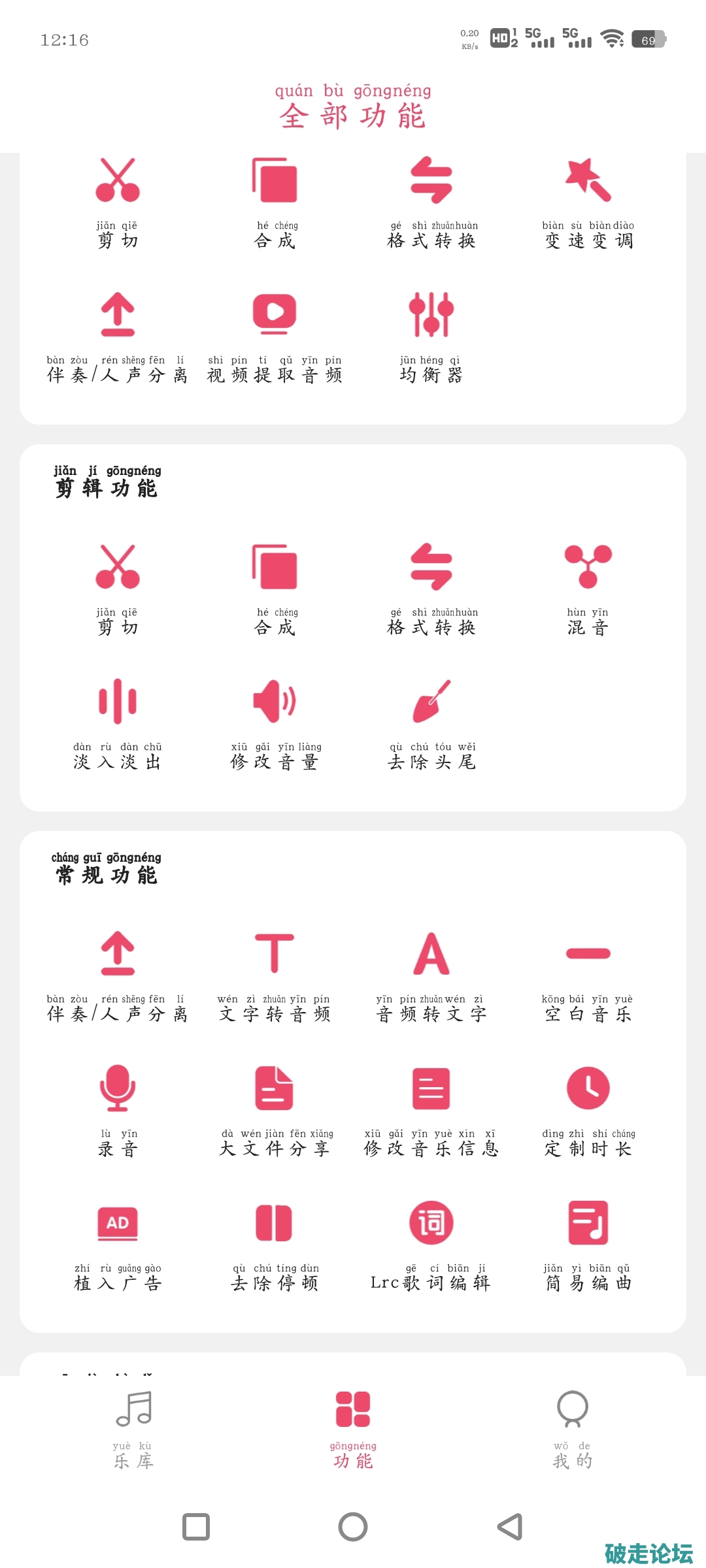The image size is (706, 1568).
Task: Open the 均衡器 equalizer tool
Action: tap(431, 337)
